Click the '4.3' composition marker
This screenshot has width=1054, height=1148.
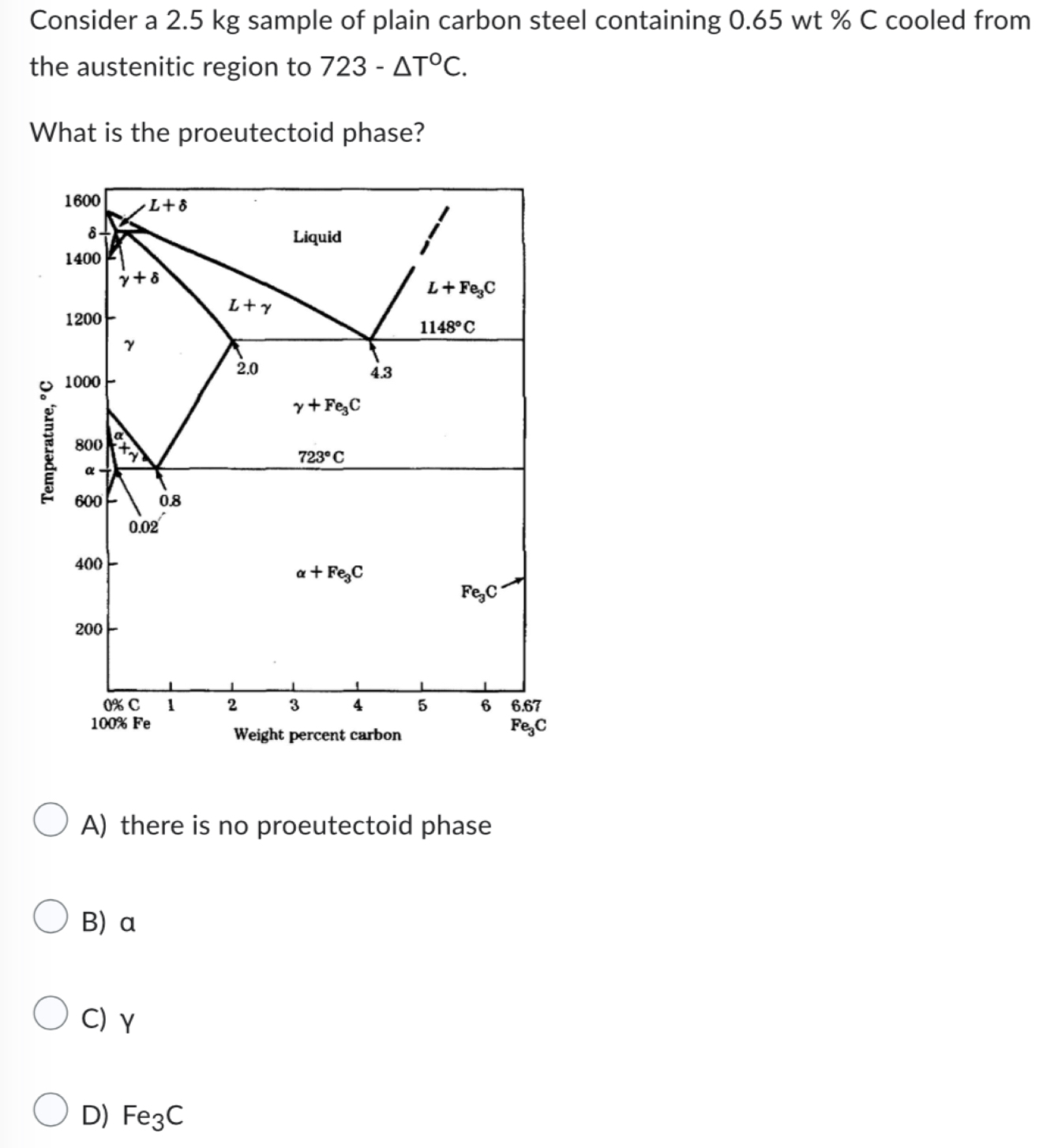tap(382, 372)
